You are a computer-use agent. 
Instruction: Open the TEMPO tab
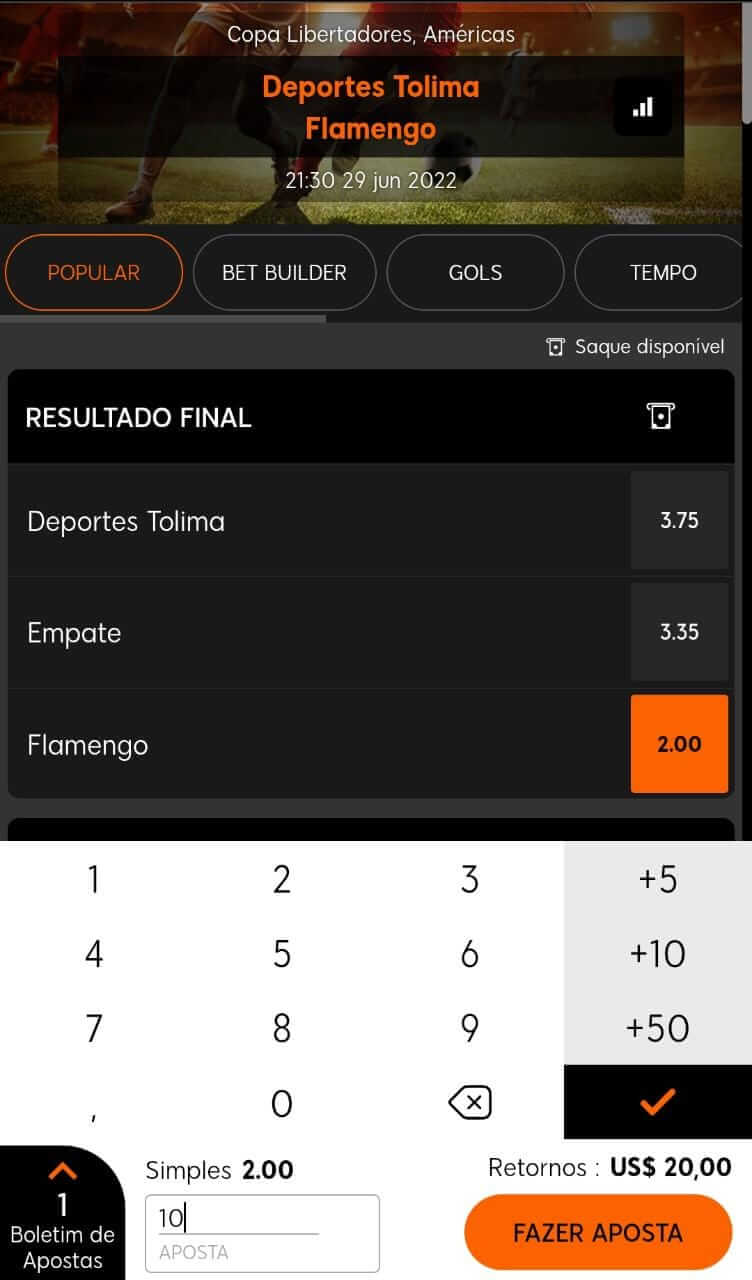point(663,273)
